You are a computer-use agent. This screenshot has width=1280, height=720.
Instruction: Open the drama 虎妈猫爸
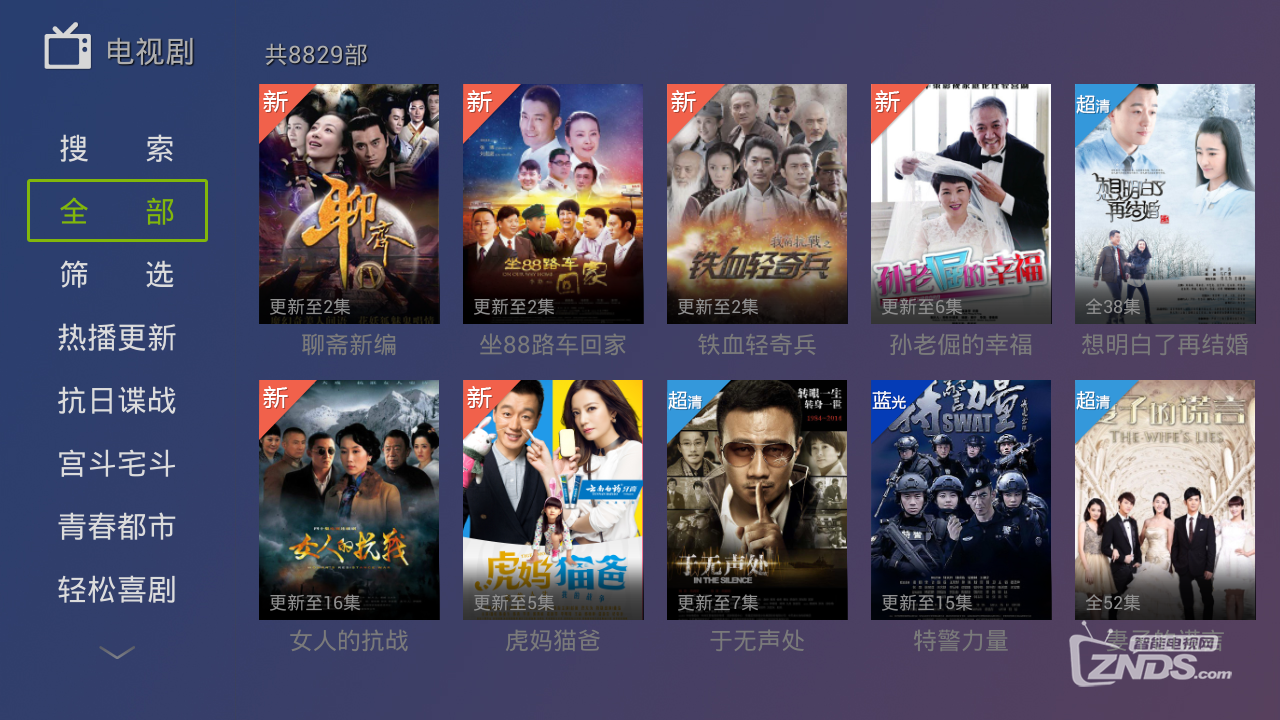(553, 500)
